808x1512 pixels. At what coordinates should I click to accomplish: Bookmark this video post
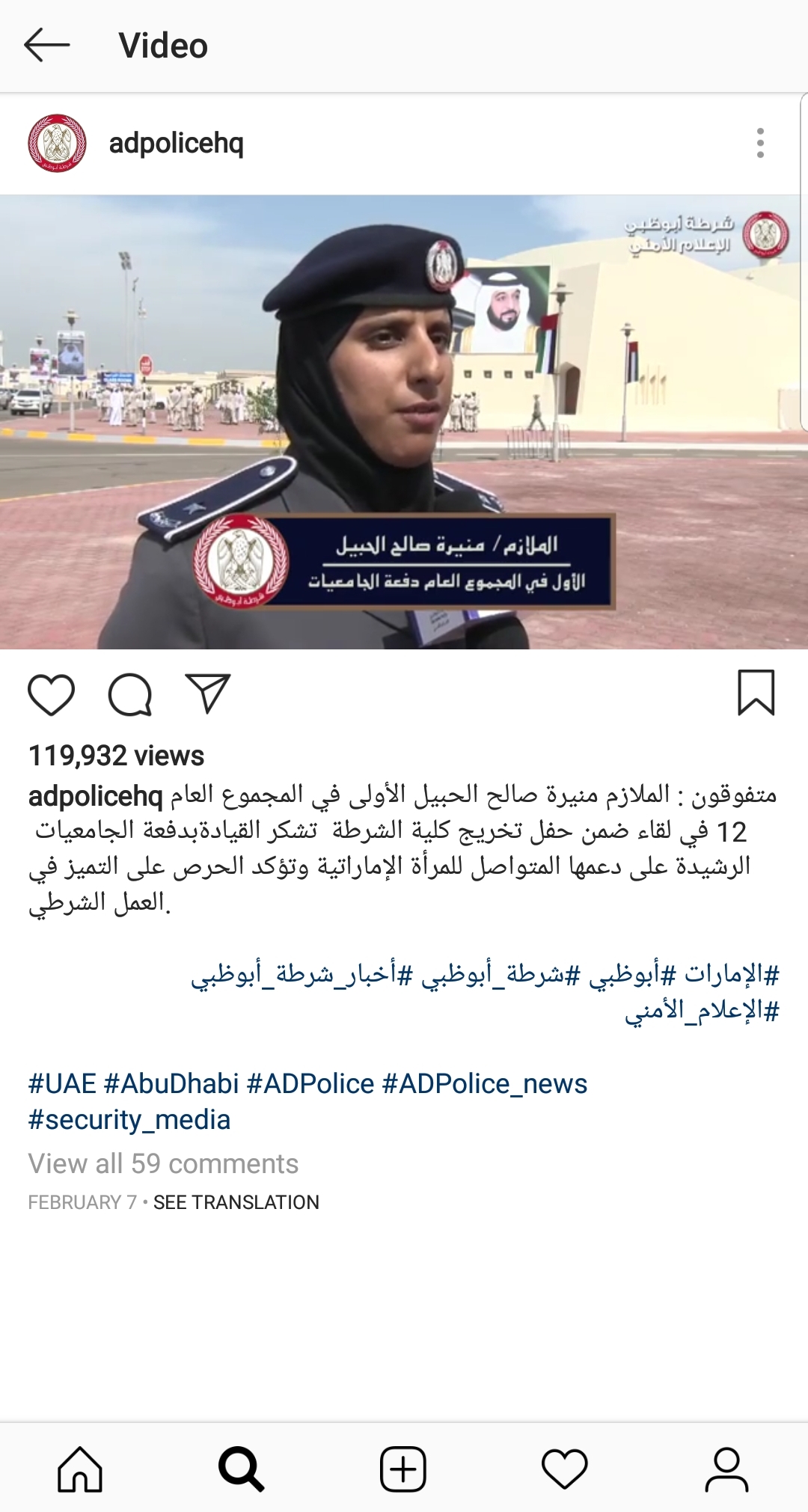coord(756,693)
